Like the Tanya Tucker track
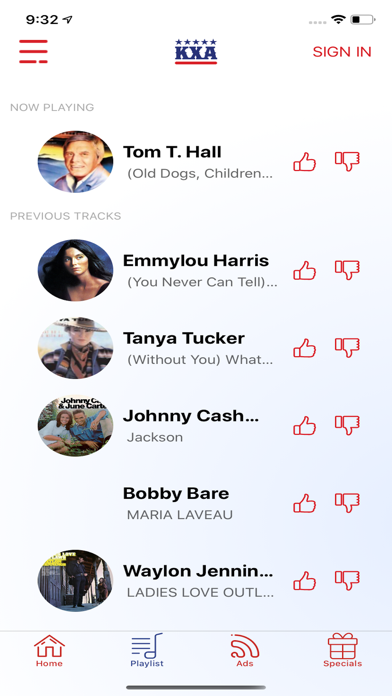 [305, 348]
